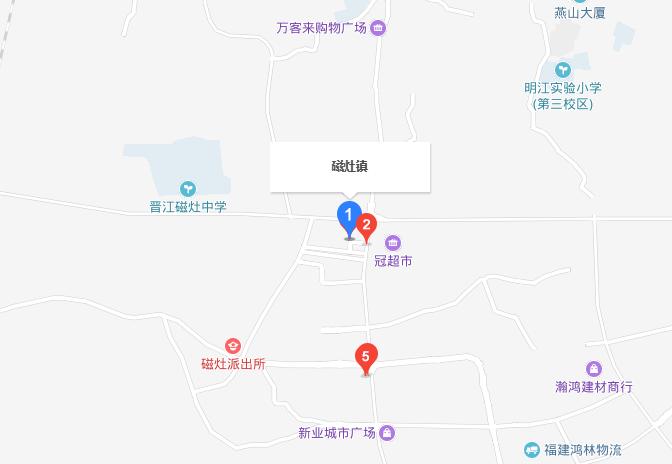Open the 磁灶镇 info popup
This screenshot has height=464, width=672.
(350, 166)
